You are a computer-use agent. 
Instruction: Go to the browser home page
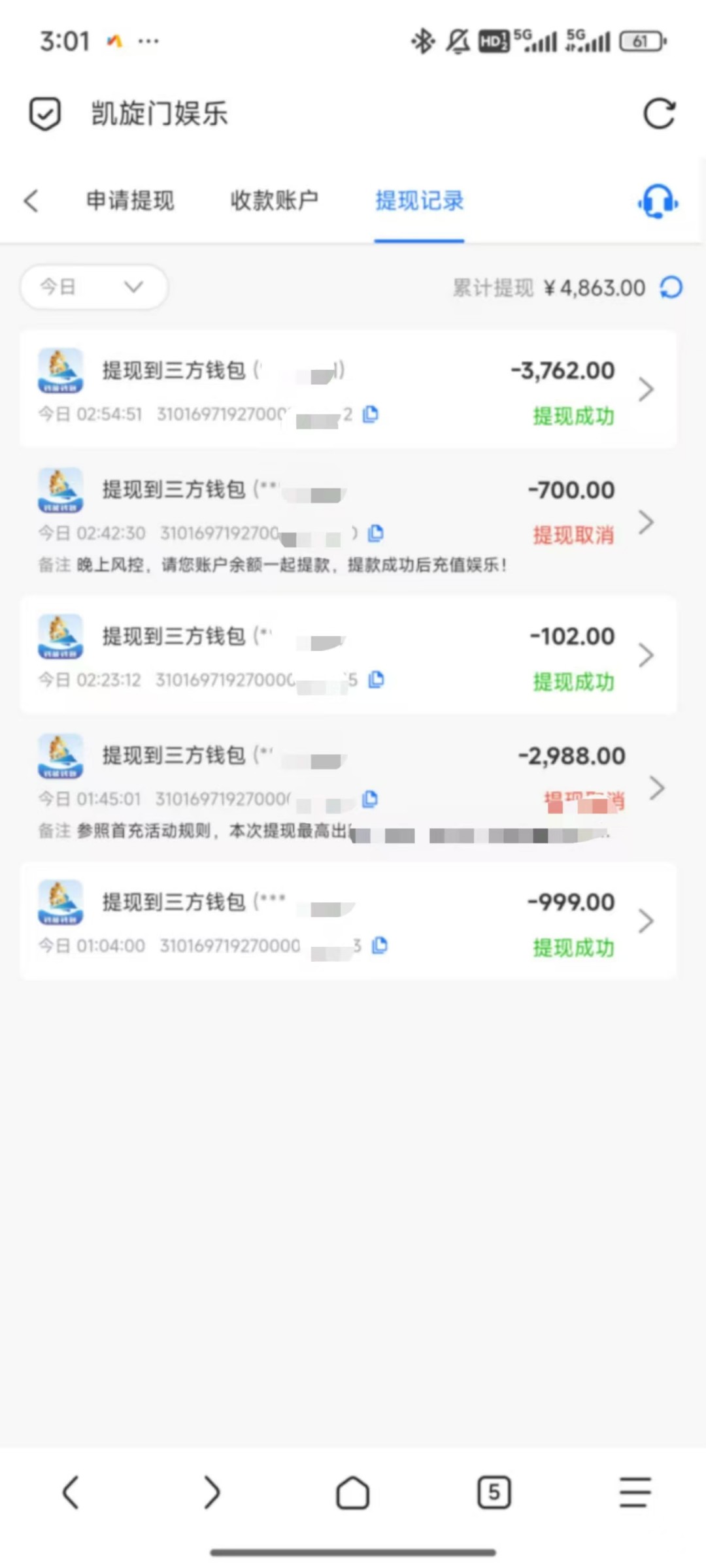(352, 1493)
